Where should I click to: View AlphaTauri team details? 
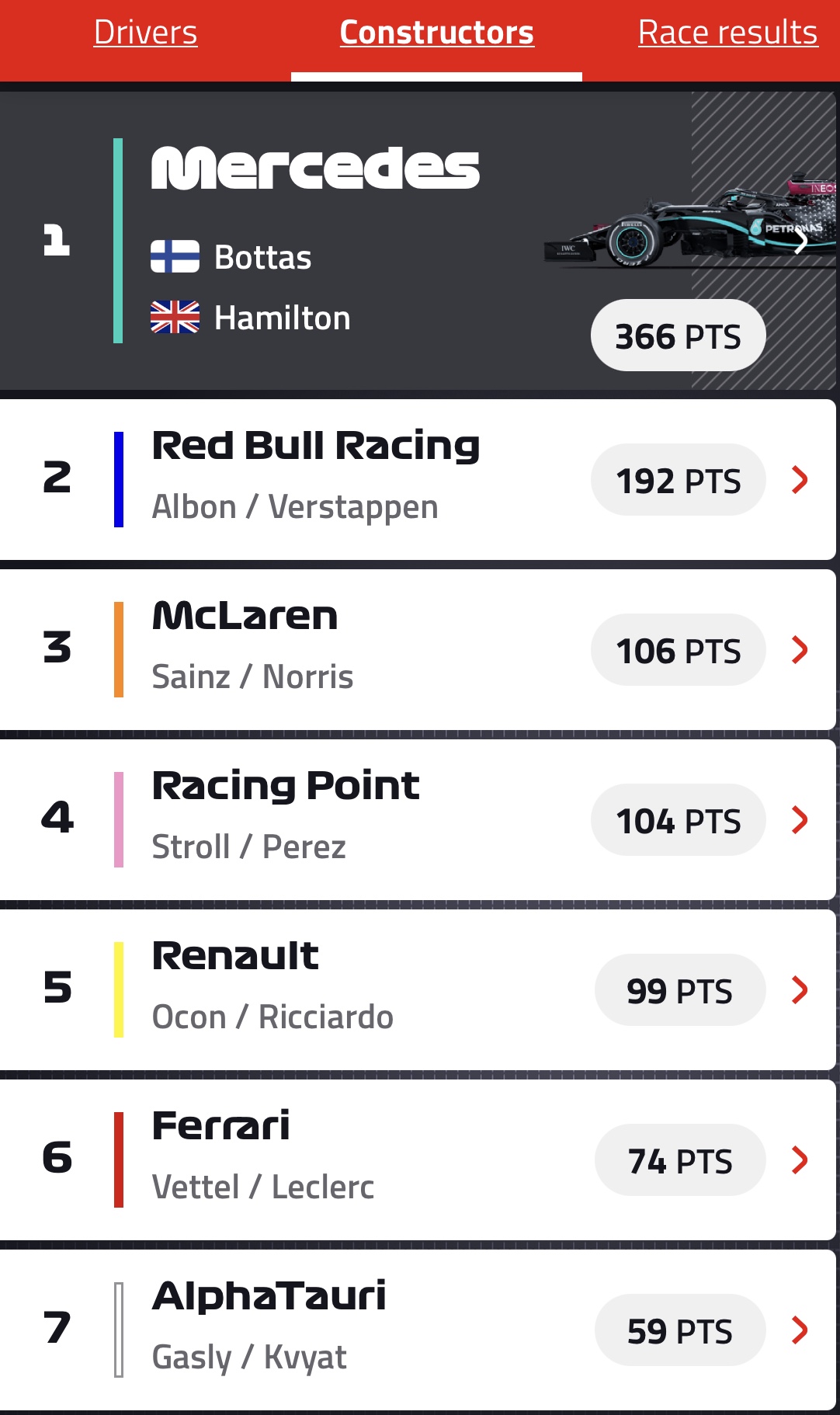(x=418, y=1330)
